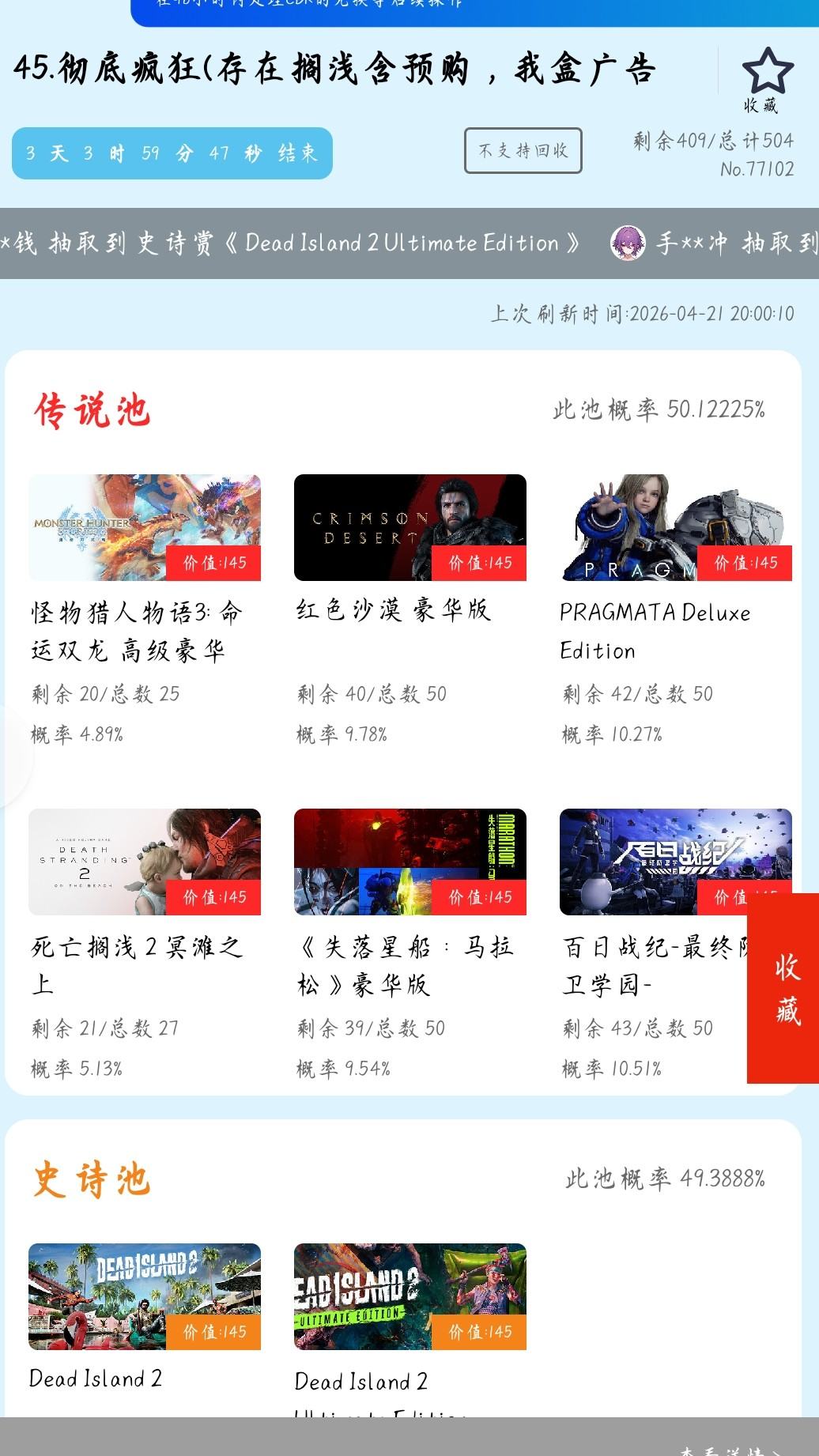This screenshot has height=1456, width=819.
Task: Open the 怪物猎人物语3 game card
Action: coord(145,528)
